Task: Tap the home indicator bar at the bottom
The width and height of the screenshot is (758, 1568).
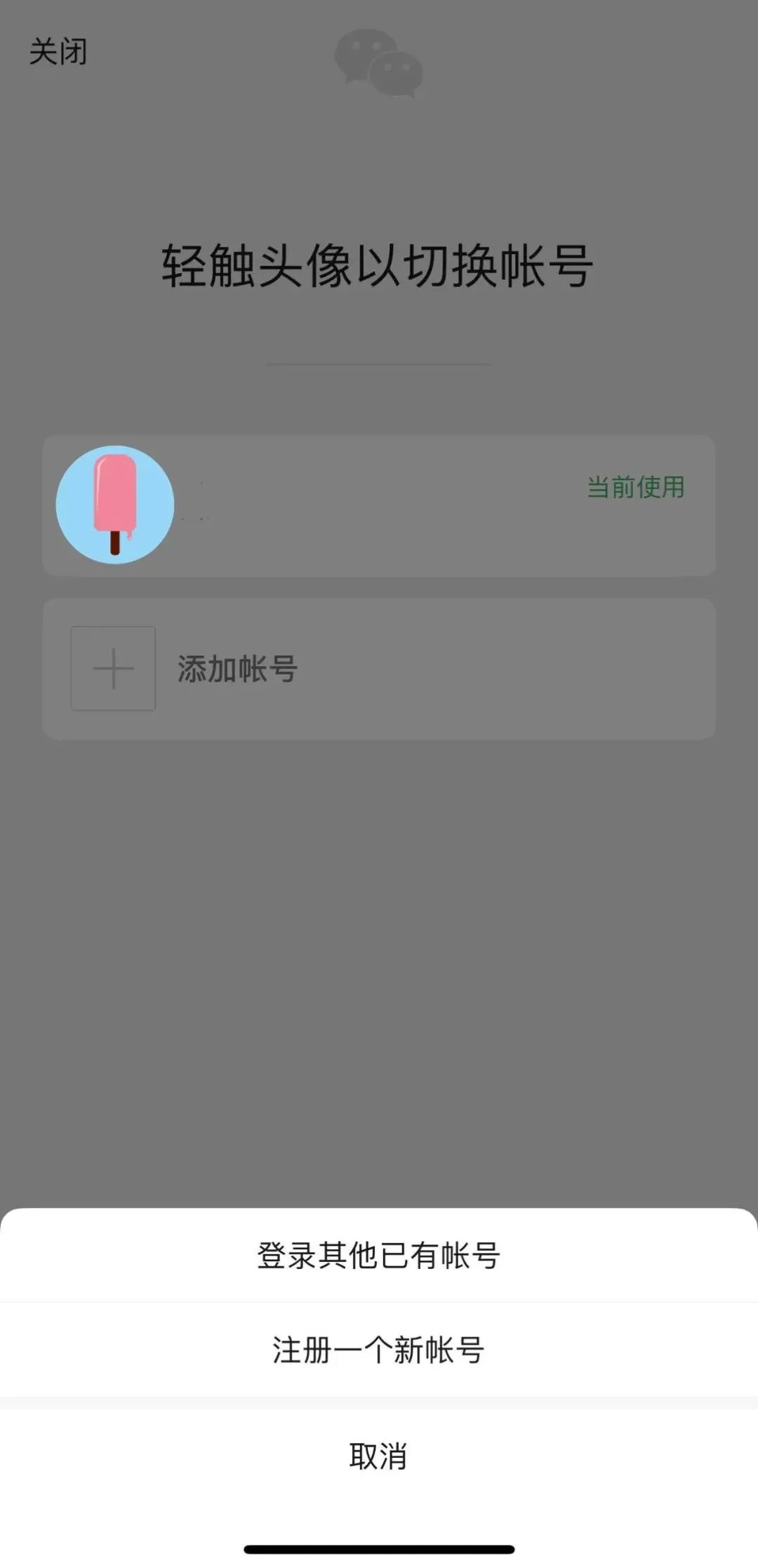Action: tap(379, 1549)
